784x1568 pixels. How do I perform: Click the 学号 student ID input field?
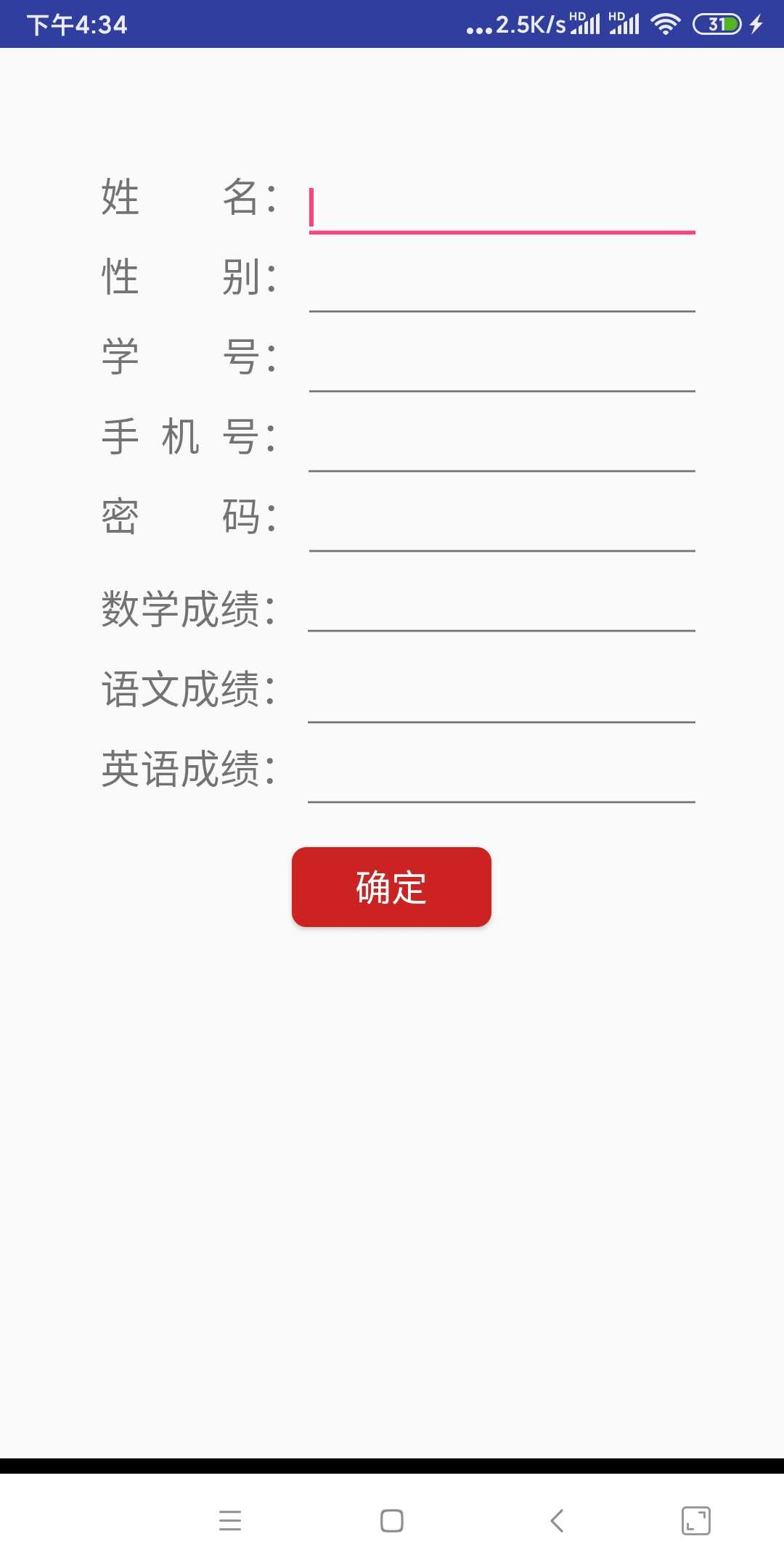click(501, 367)
